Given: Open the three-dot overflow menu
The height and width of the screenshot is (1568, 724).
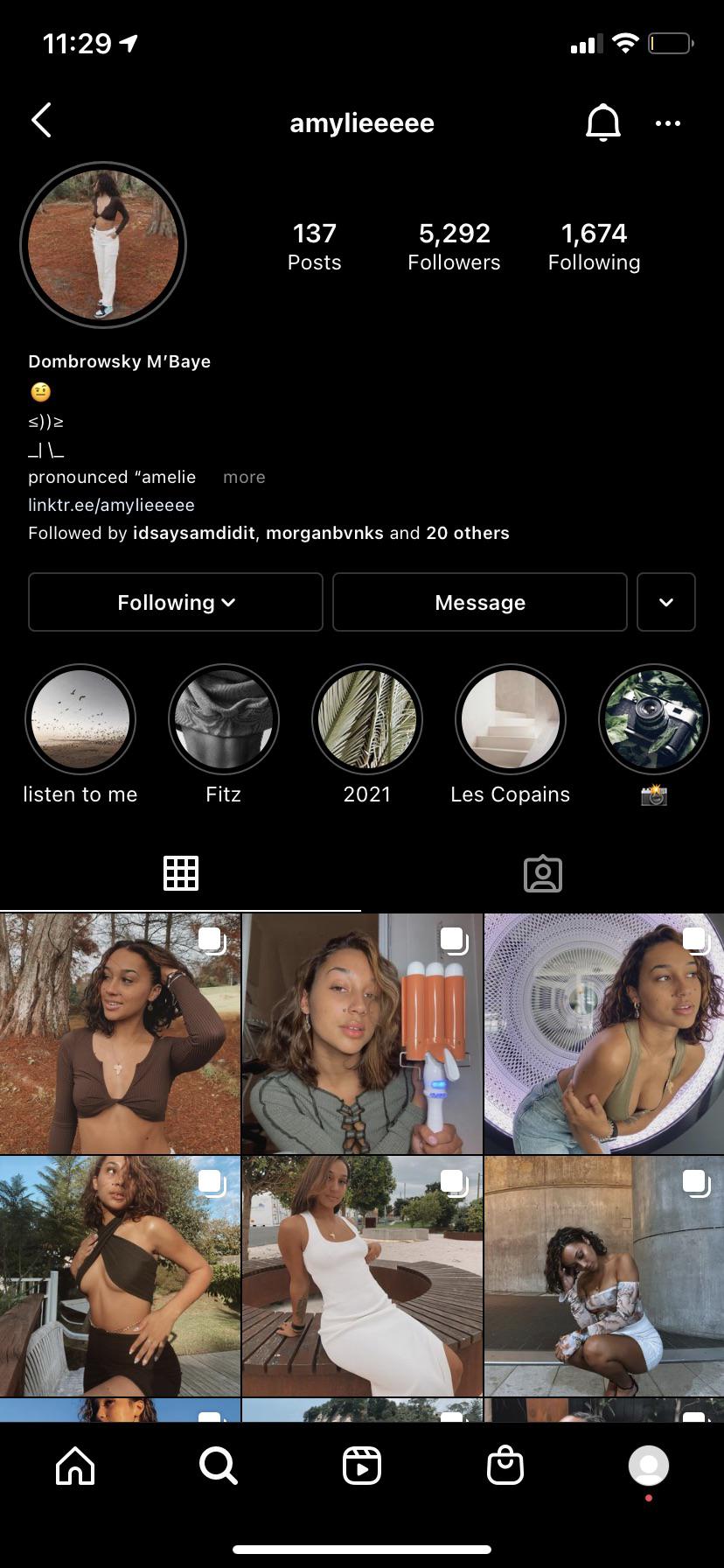Looking at the screenshot, I should tap(667, 123).
